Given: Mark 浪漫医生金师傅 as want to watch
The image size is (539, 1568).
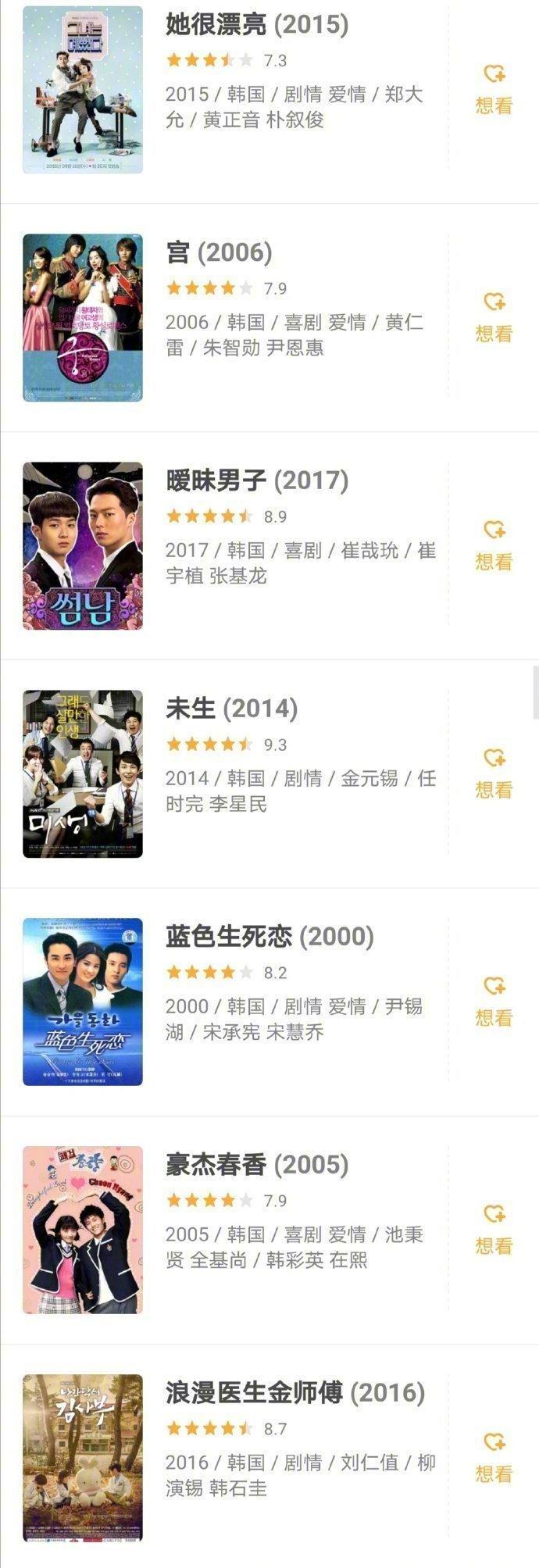Looking at the screenshot, I should [x=494, y=1459].
